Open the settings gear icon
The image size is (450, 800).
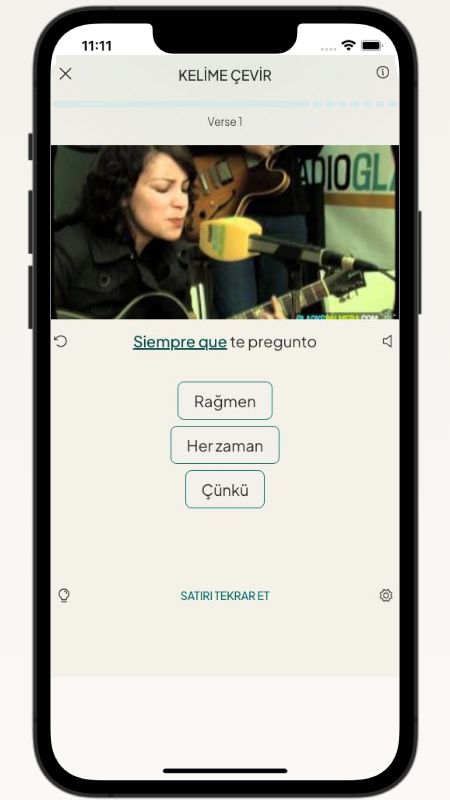pyautogui.click(x=386, y=595)
